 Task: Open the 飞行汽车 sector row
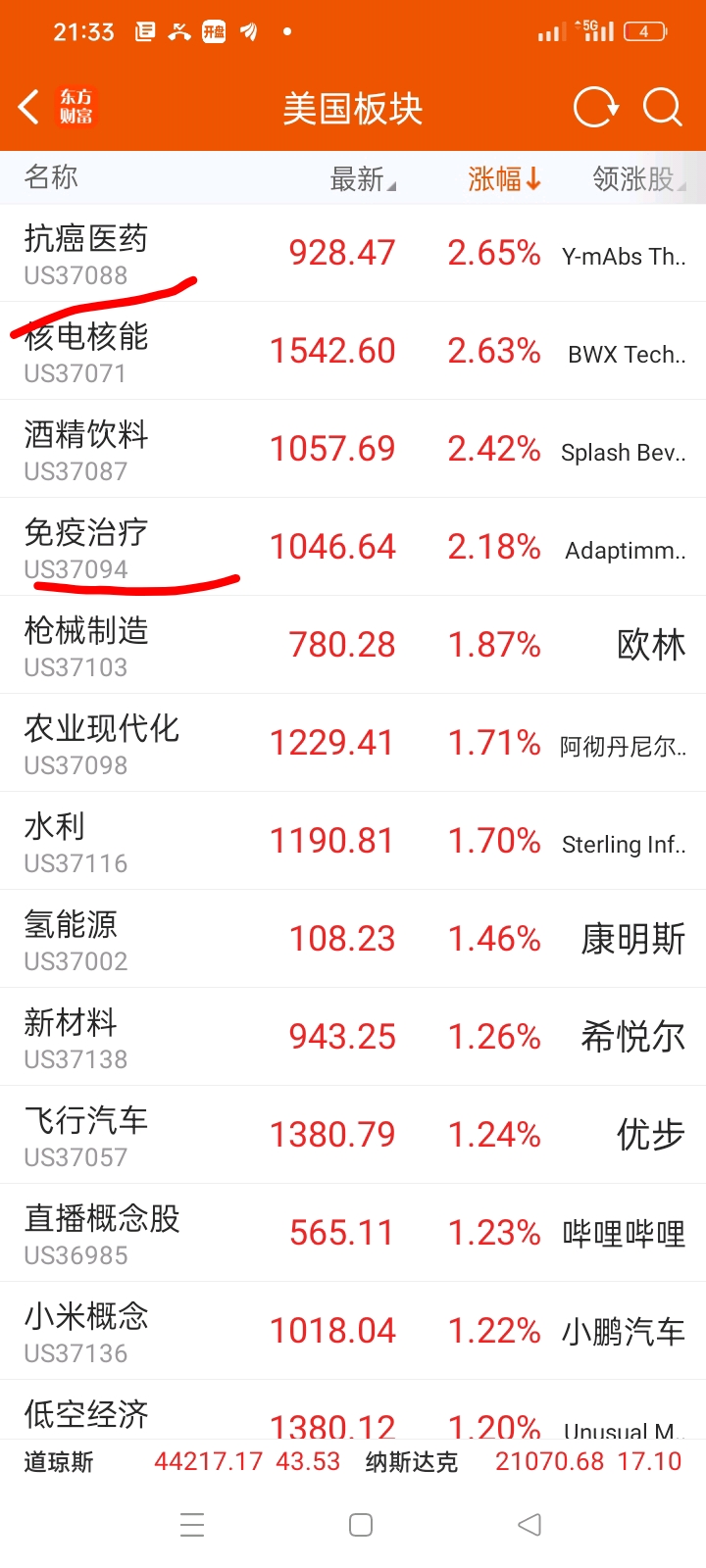(x=353, y=1135)
